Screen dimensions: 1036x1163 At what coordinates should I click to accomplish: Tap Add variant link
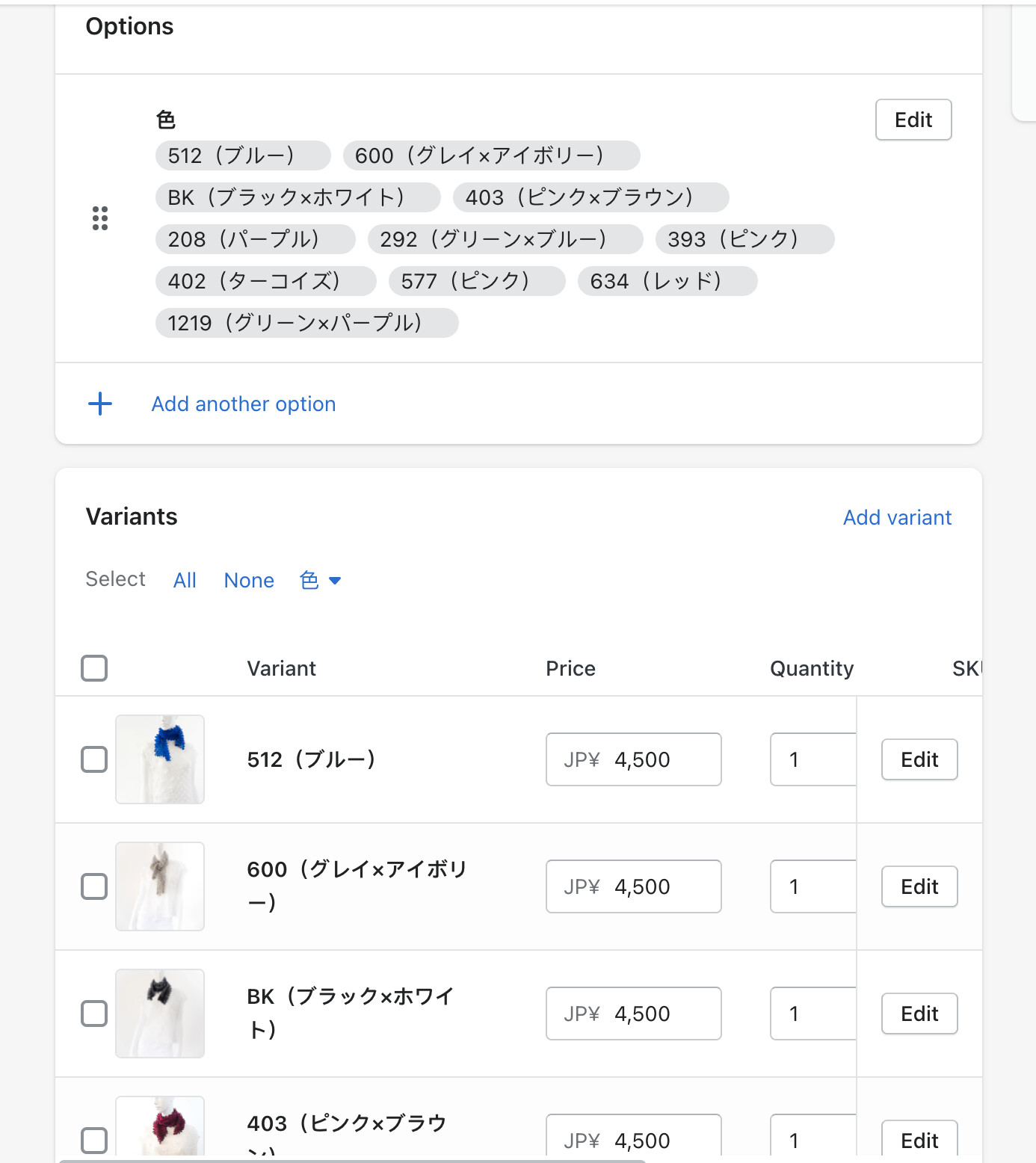click(x=896, y=517)
